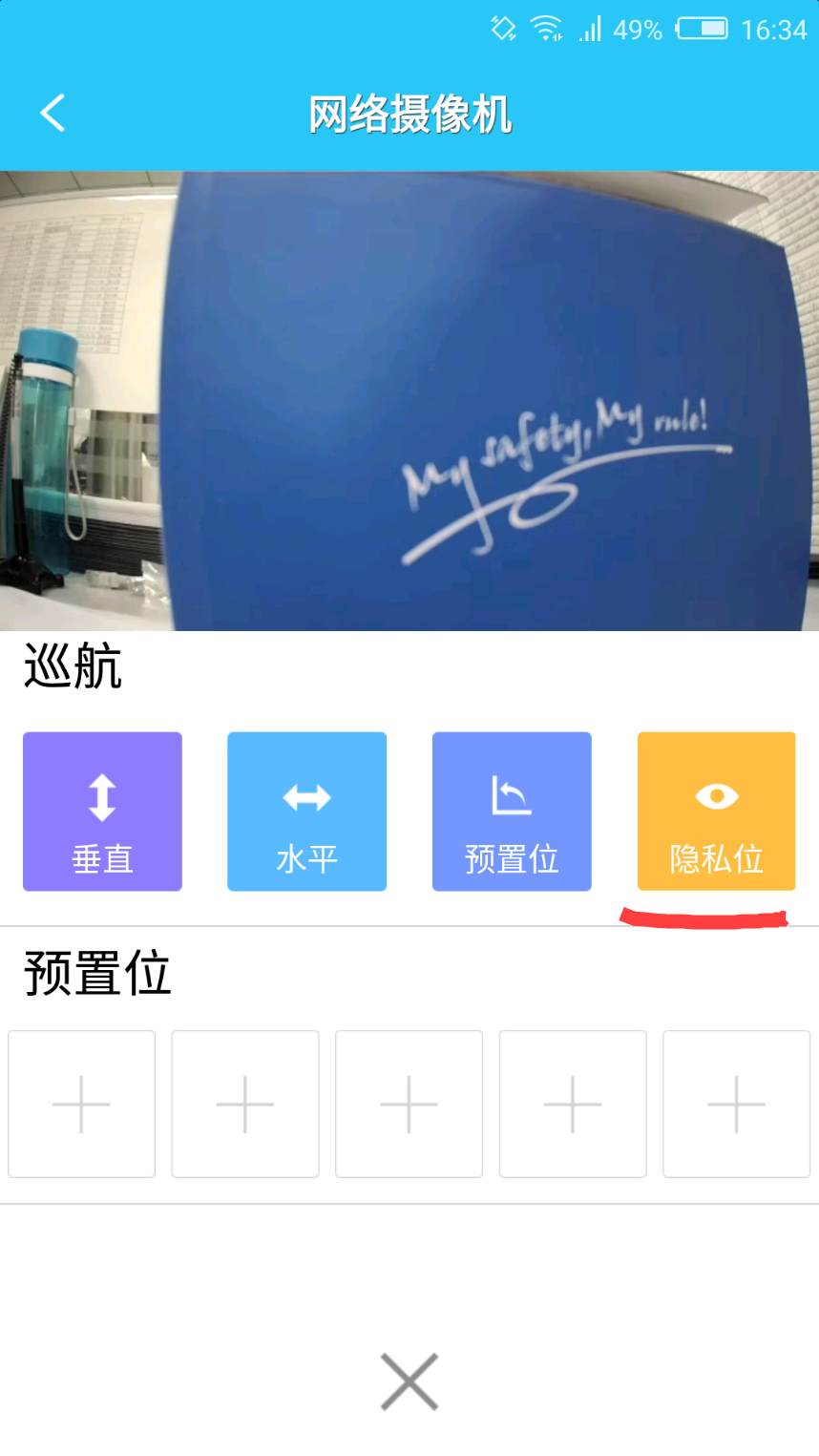Viewport: 819px width, 1456px height.
Task: Start 水平 horizontal cruise
Action: pyautogui.click(x=306, y=812)
